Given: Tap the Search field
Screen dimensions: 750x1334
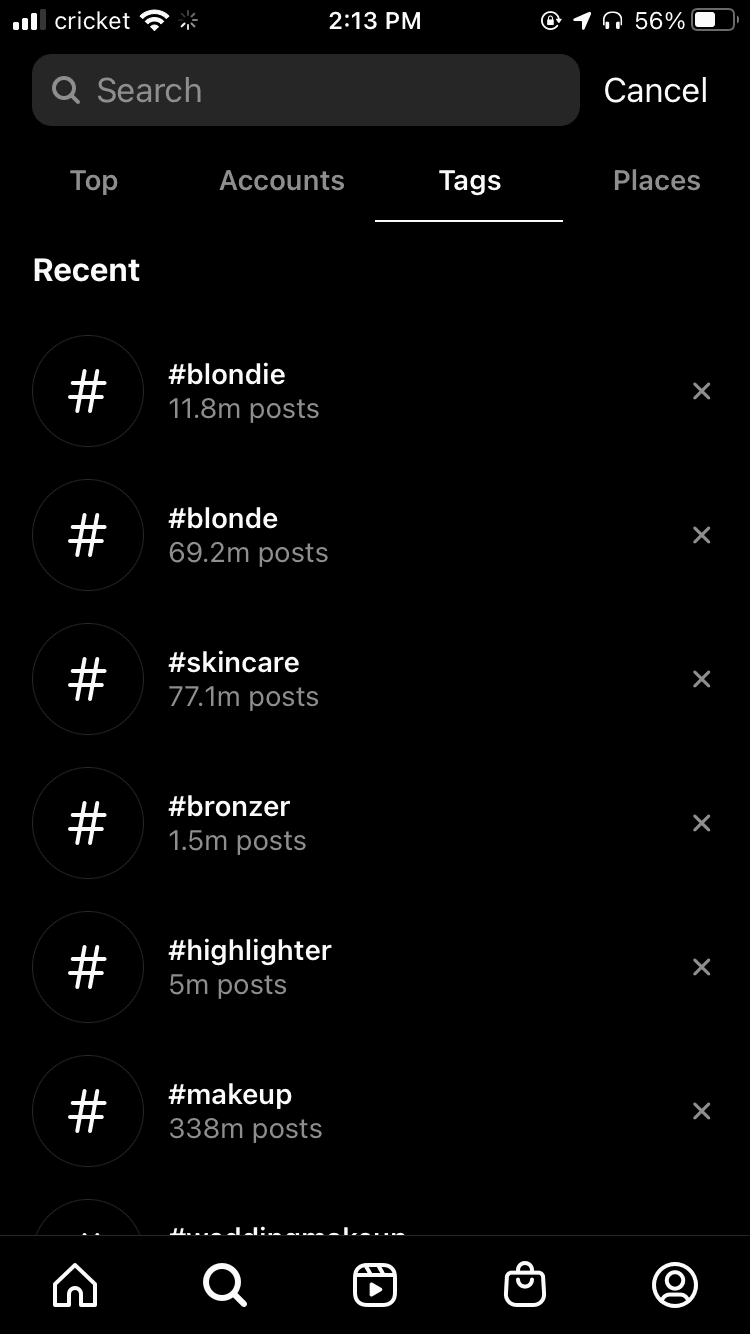Looking at the screenshot, I should click(306, 90).
